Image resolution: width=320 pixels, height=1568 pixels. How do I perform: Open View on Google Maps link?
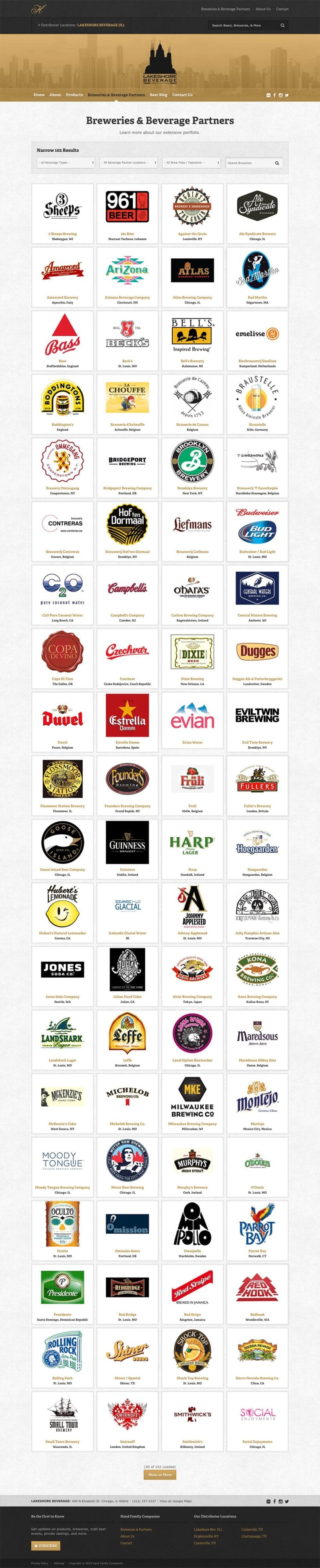pos(176,1501)
